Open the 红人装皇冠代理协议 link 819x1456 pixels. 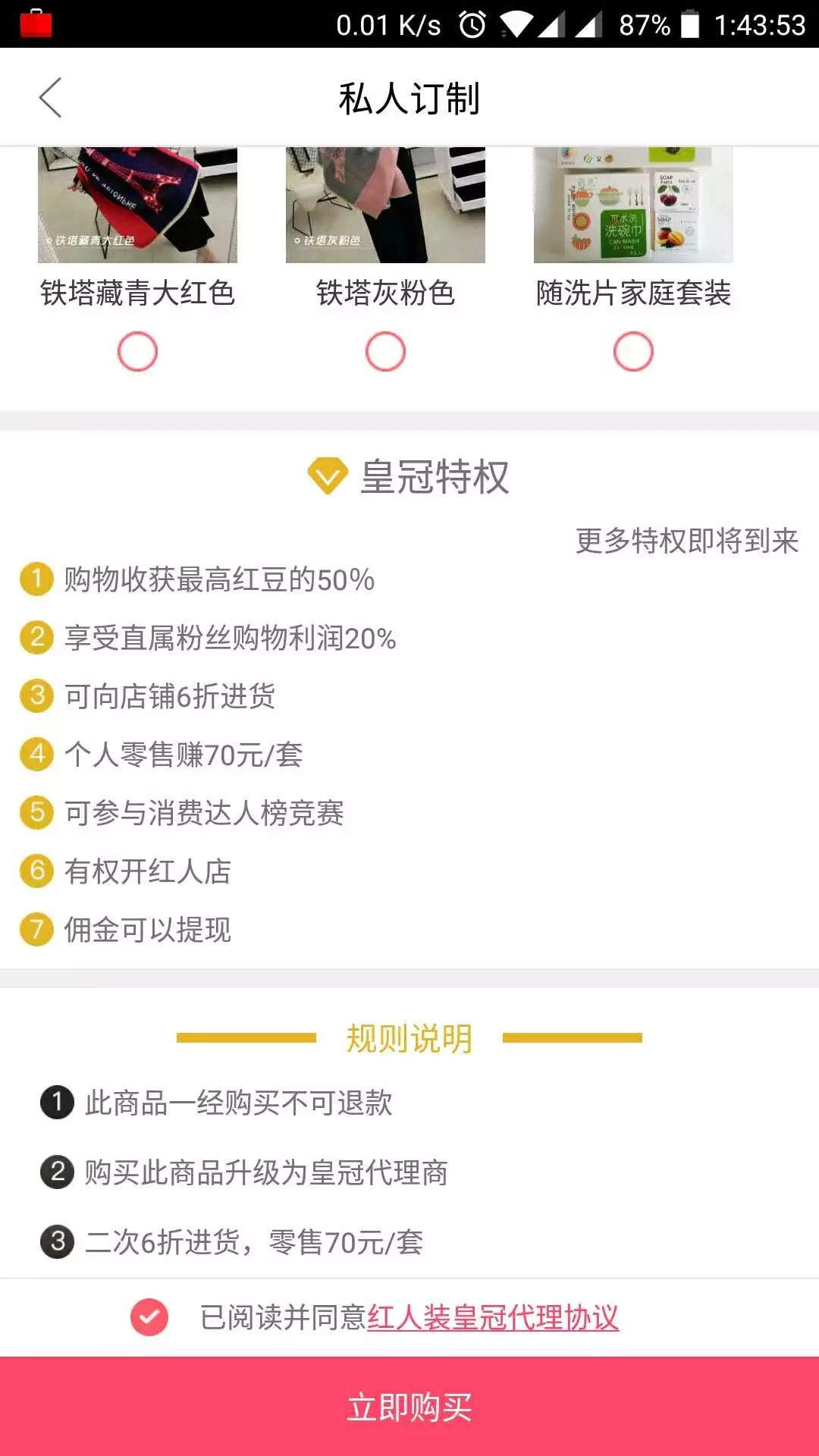(493, 1317)
